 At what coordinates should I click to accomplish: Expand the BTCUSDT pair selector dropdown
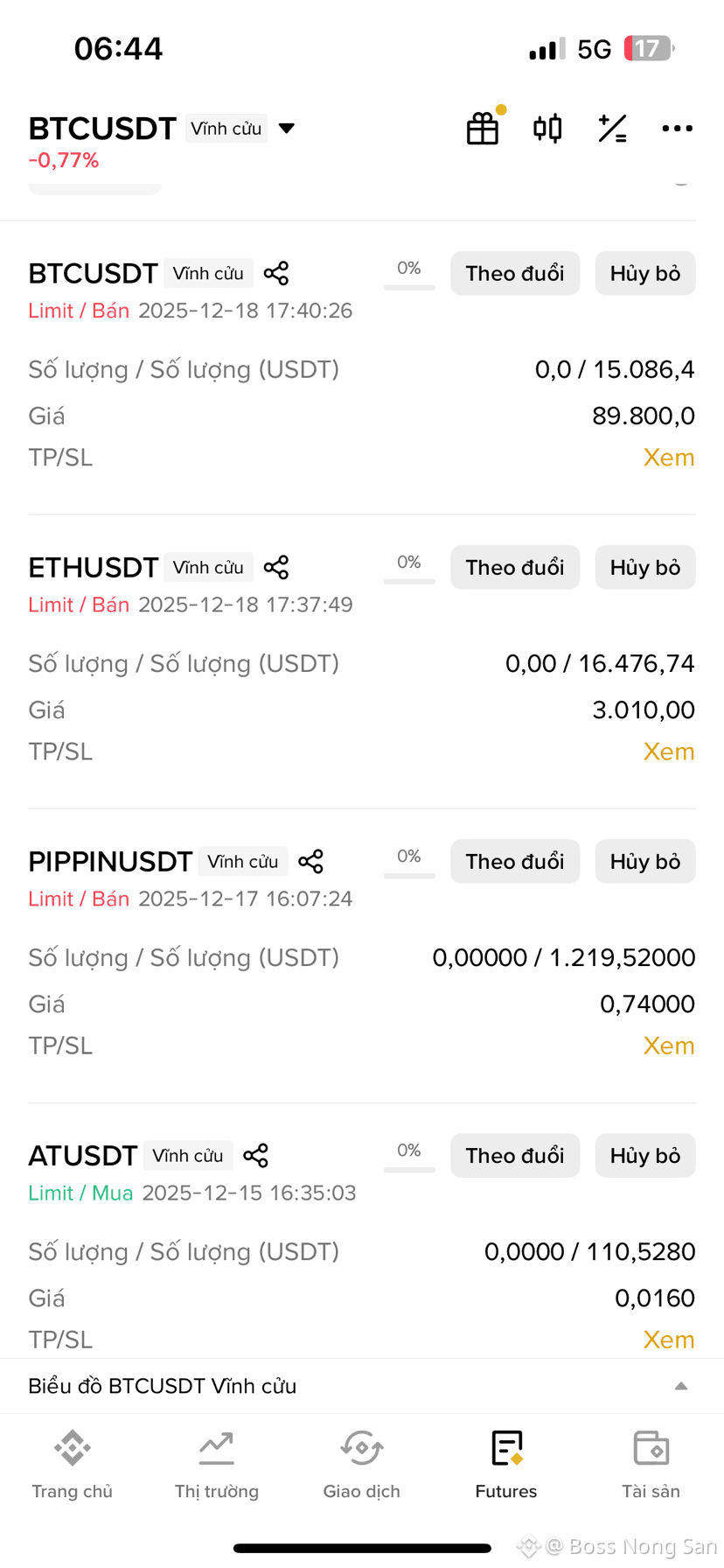tap(286, 129)
